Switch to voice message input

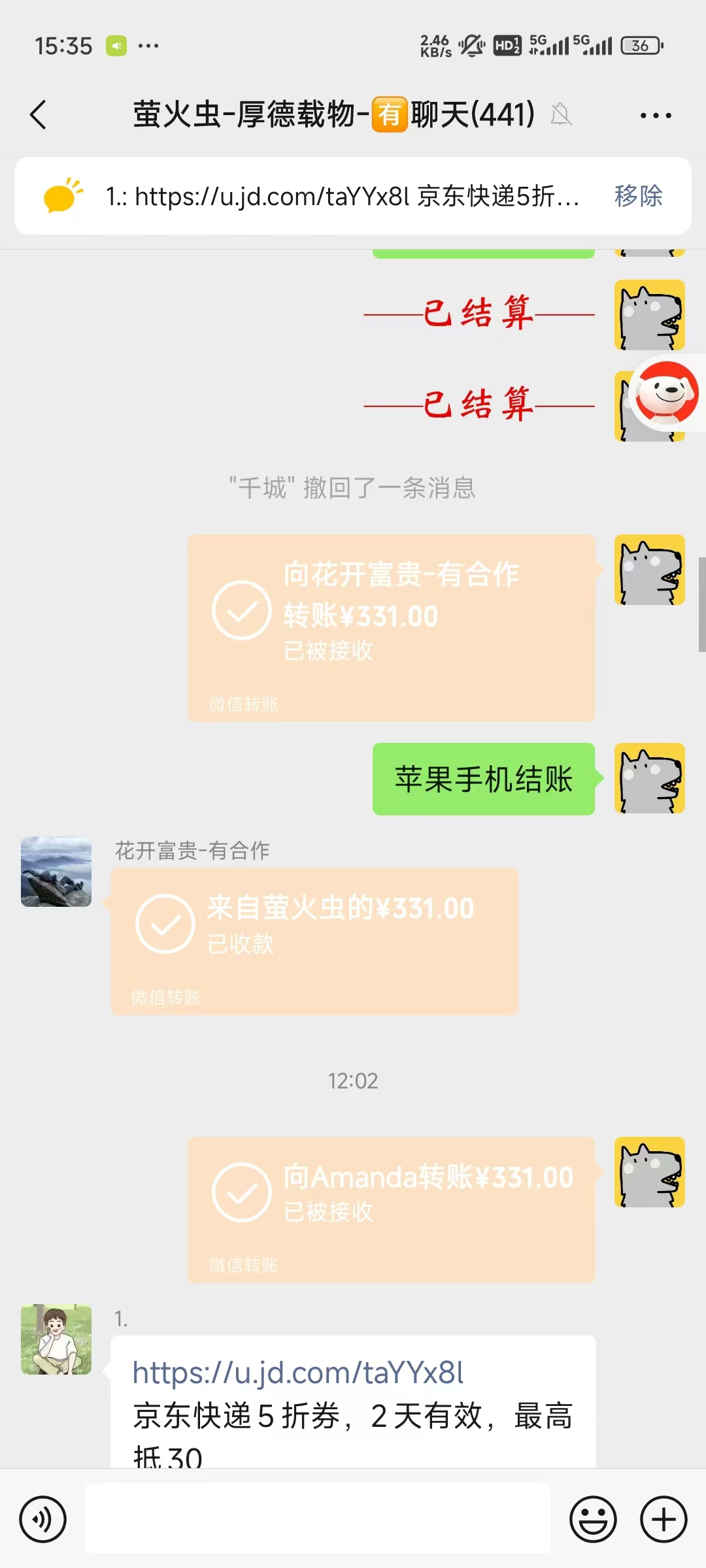[x=43, y=1519]
